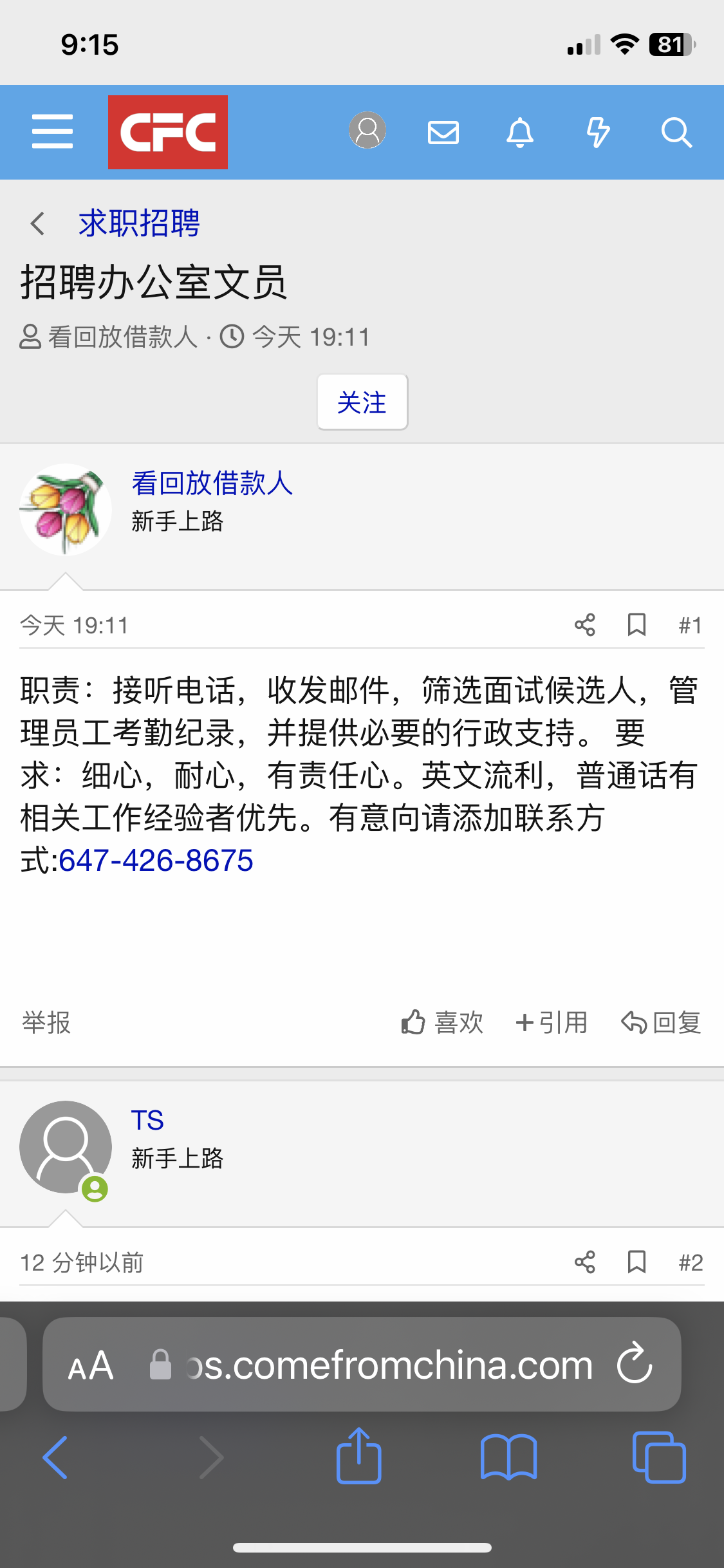Open the messages envelope inbox
The image size is (724, 1568).
tap(443, 133)
